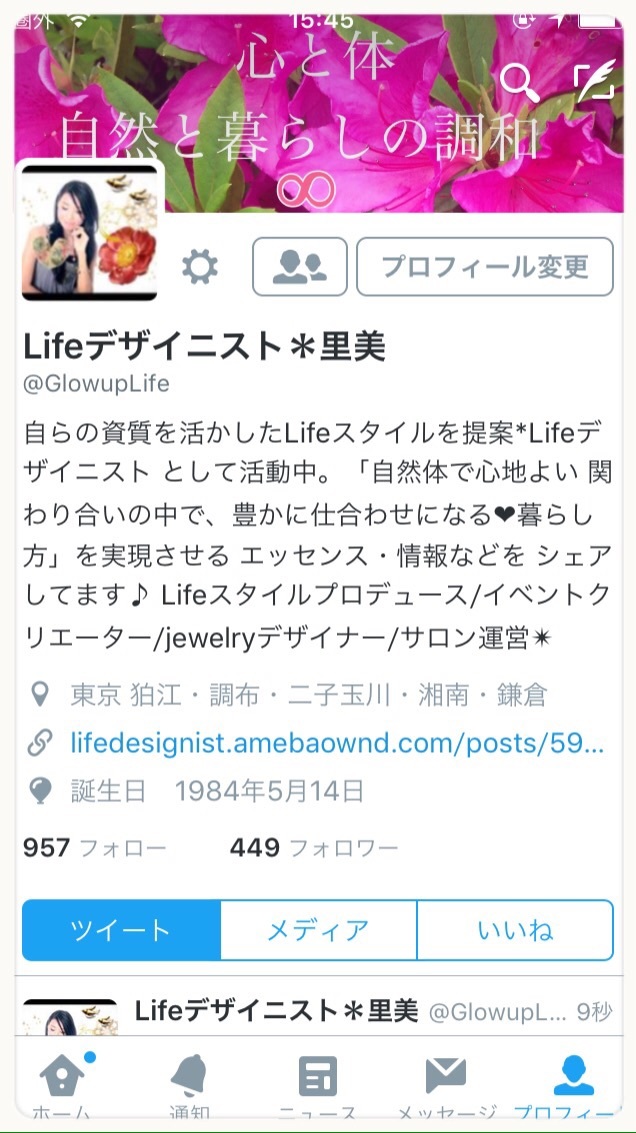Compose a new tweet
Screen dimensions: 636x1133
coord(594,82)
